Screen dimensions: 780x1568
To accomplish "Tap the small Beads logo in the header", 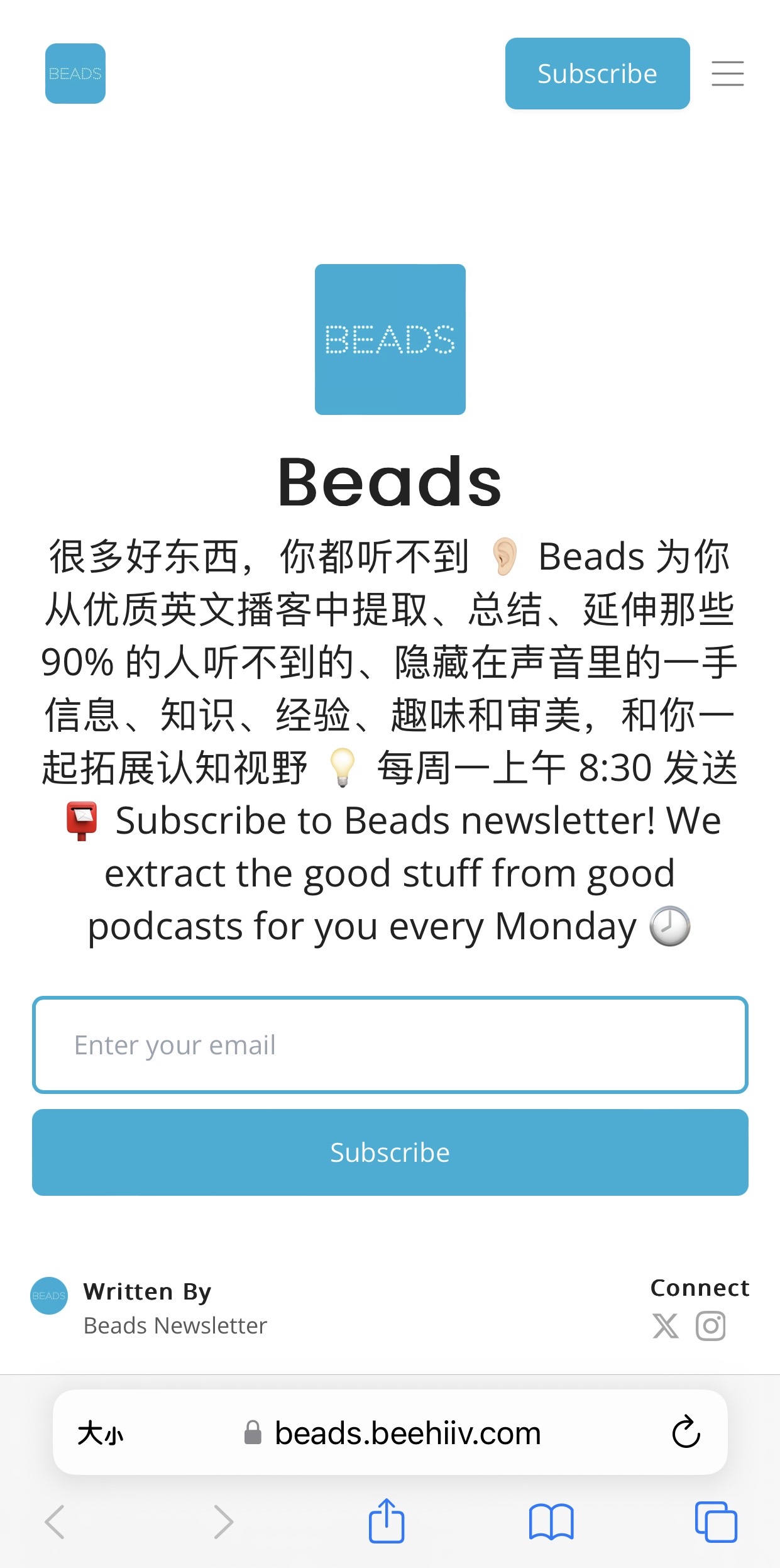I will click(x=75, y=74).
